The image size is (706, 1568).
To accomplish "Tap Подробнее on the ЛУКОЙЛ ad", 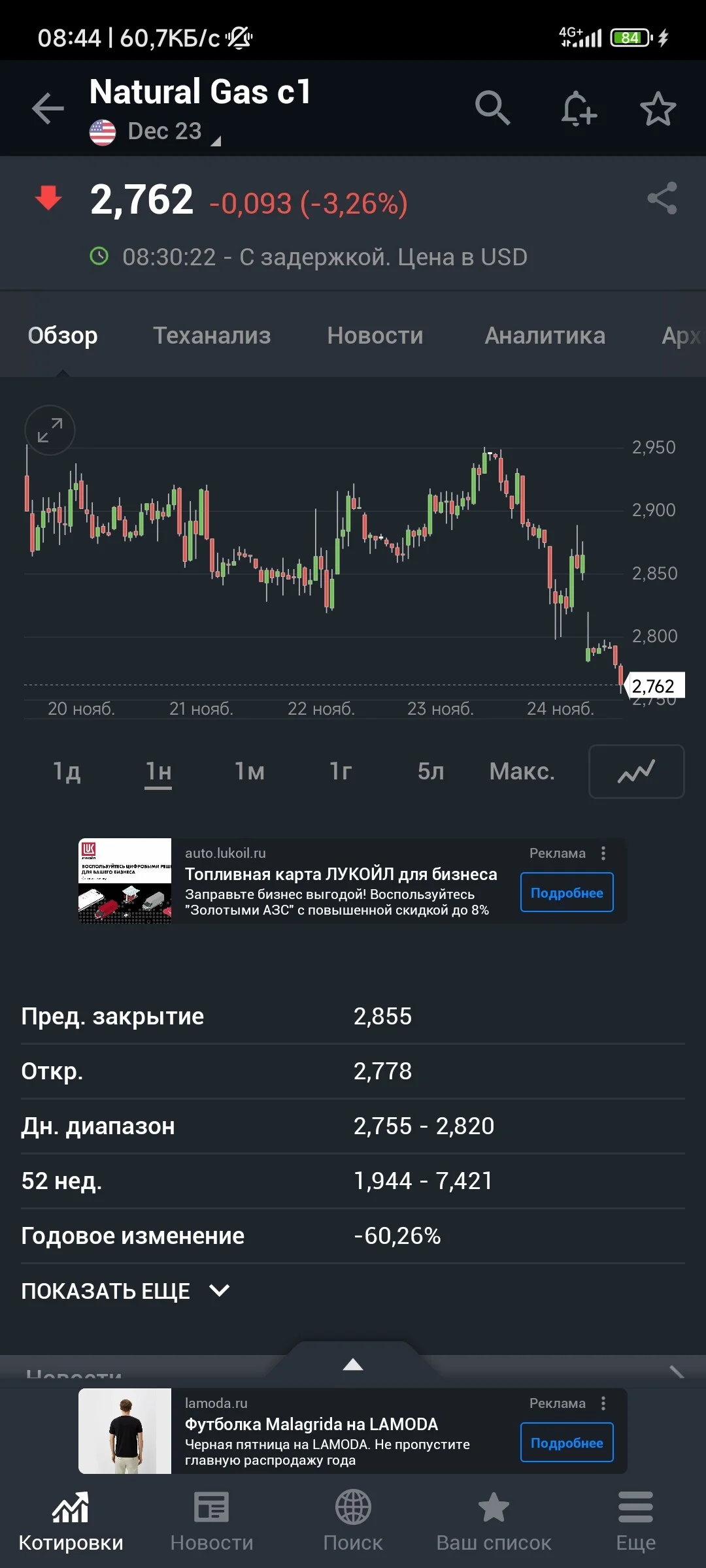I will point(567,892).
